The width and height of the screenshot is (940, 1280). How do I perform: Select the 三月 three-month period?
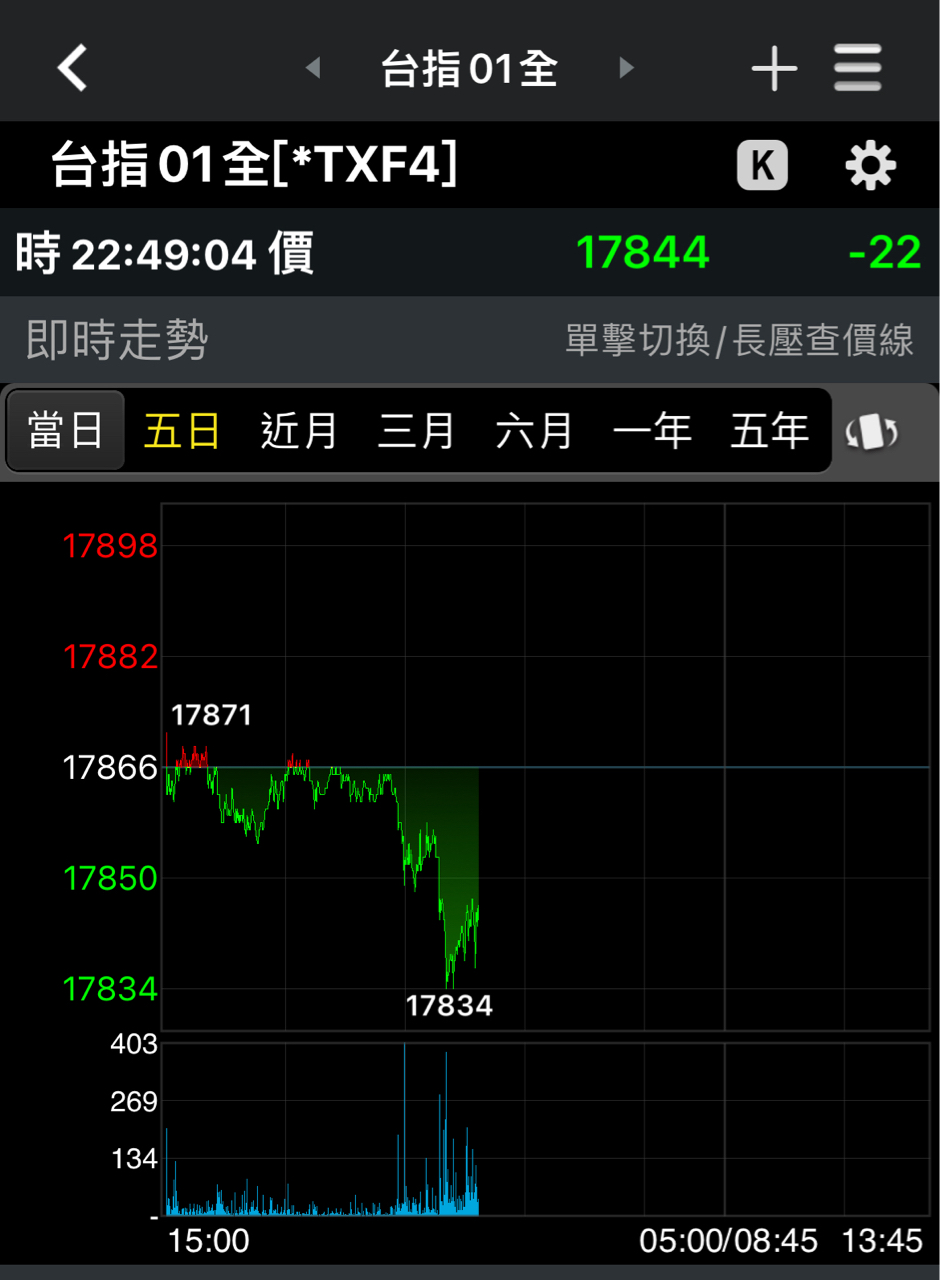pos(416,430)
